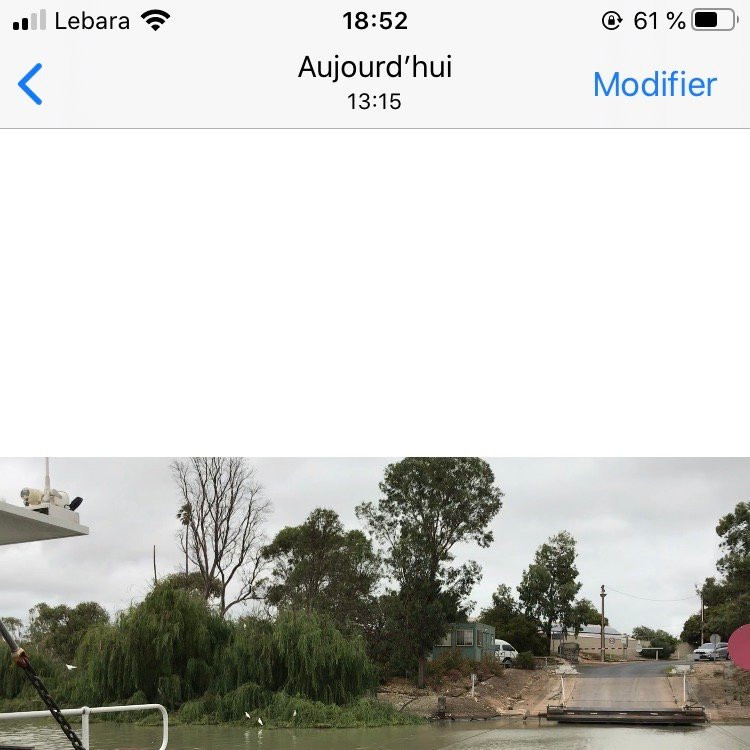Tap Modifier to edit the photo

pyautogui.click(x=654, y=84)
